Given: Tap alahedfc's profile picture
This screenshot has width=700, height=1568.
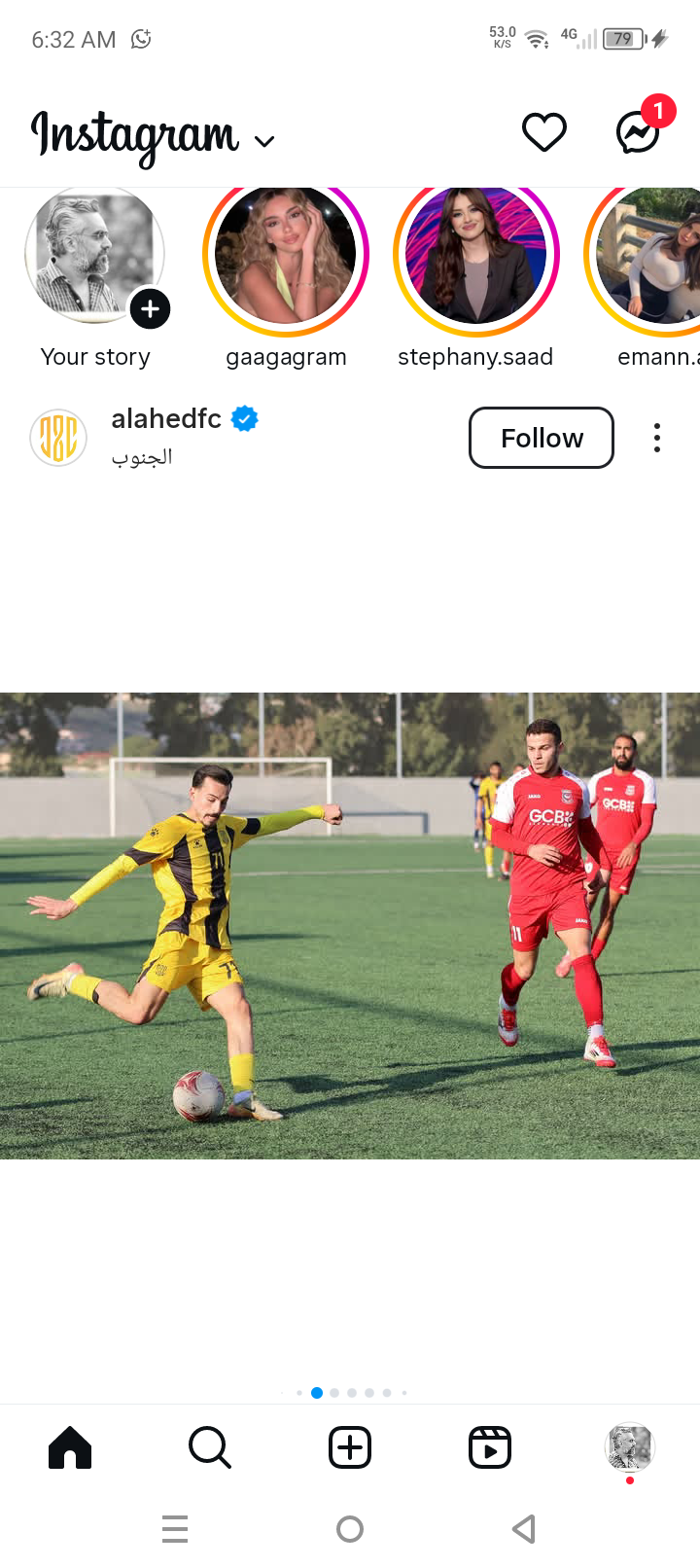Looking at the screenshot, I should pyautogui.click(x=58, y=438).
